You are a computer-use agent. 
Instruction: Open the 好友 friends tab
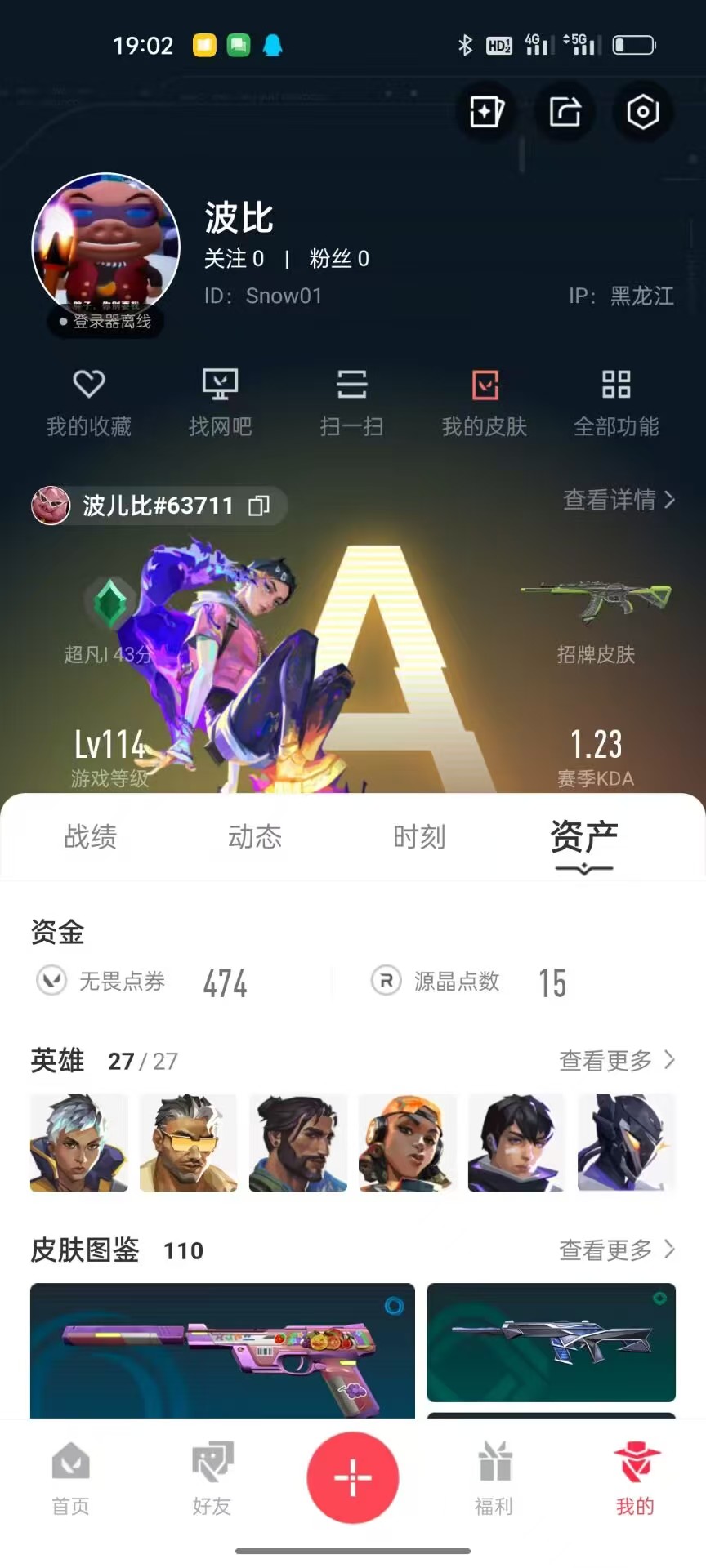(212, 1479)
